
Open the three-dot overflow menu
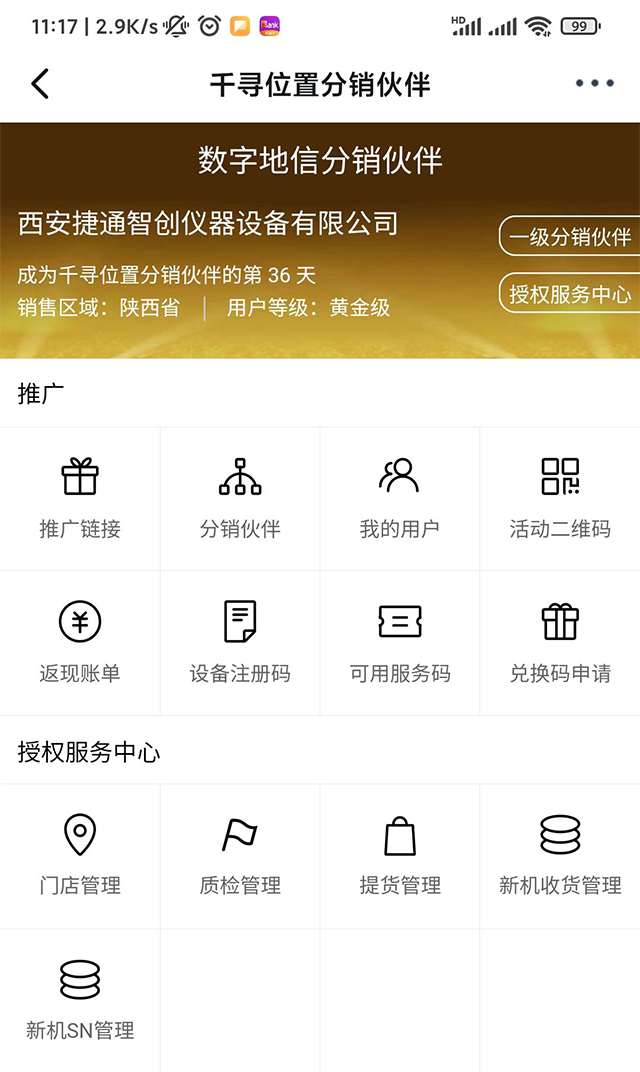pyautogui.click(x=594, y=84)
